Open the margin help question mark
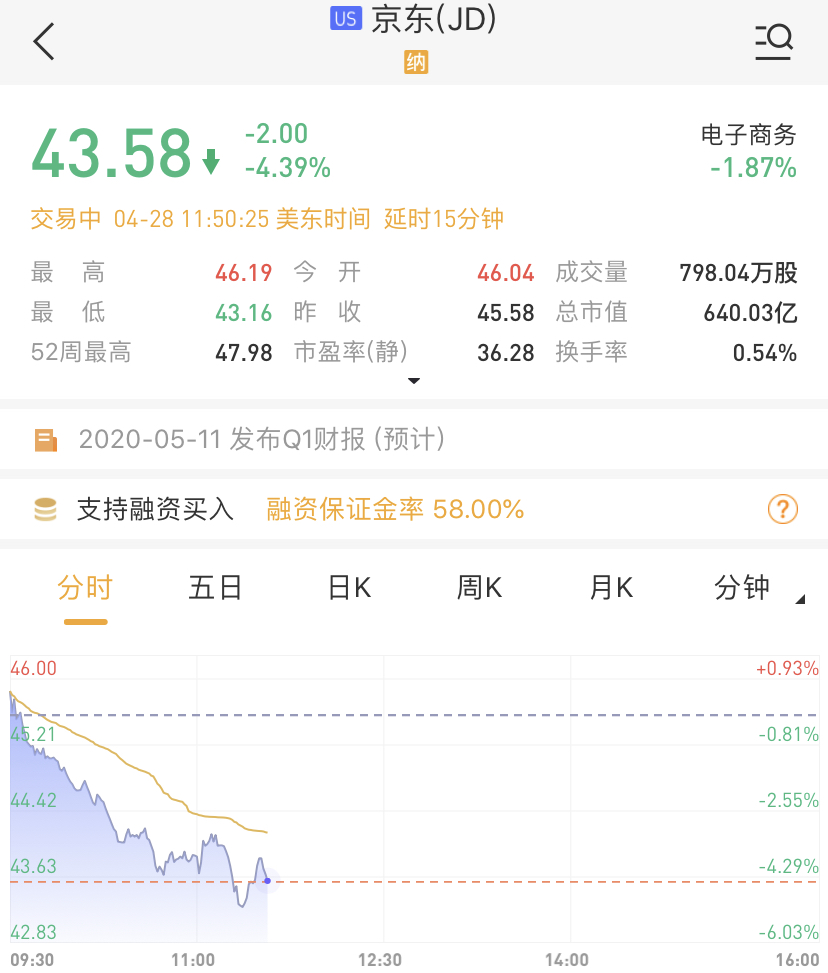This screenshot has width=828, height=973. pyautogui.click(x=782, y=510)
